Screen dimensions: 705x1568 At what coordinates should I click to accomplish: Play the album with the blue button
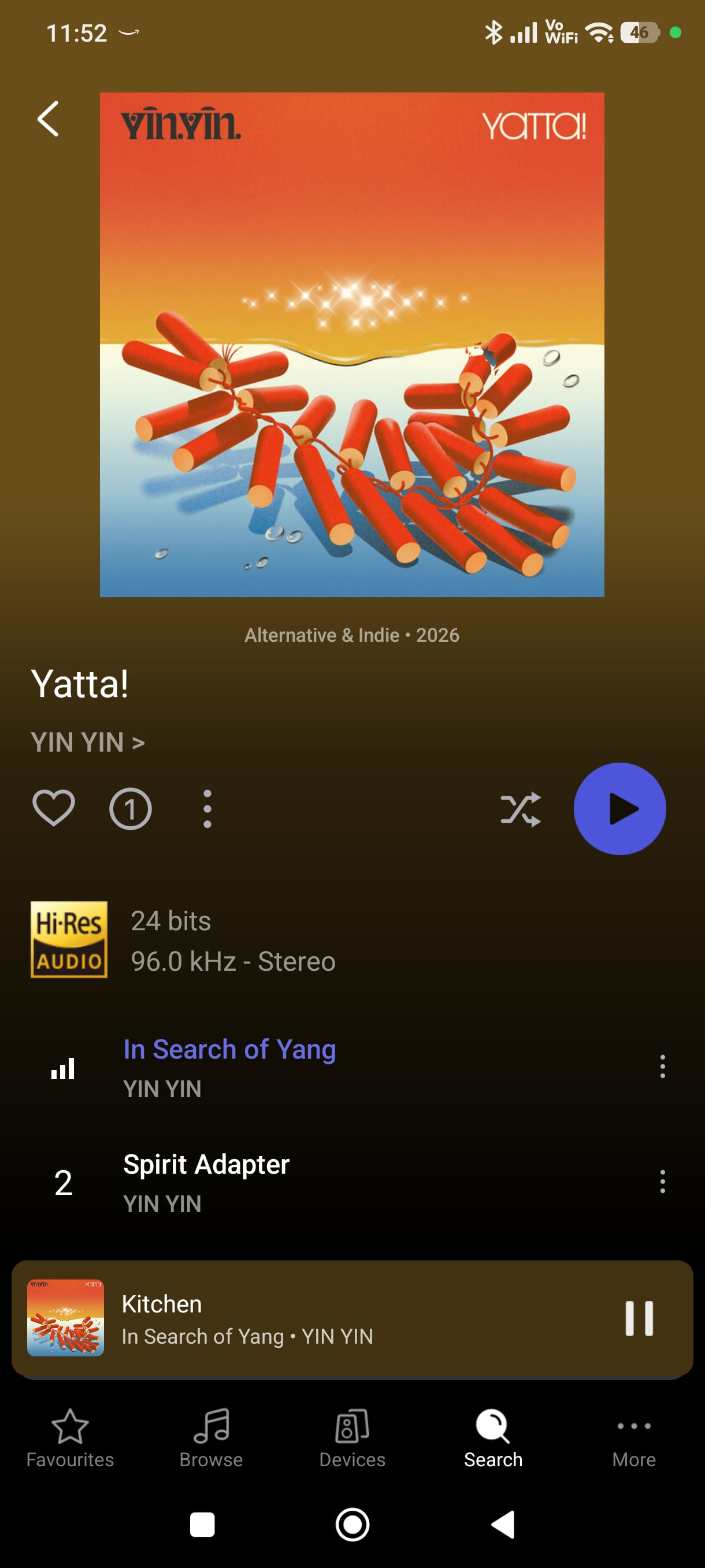tap(619, 809)
